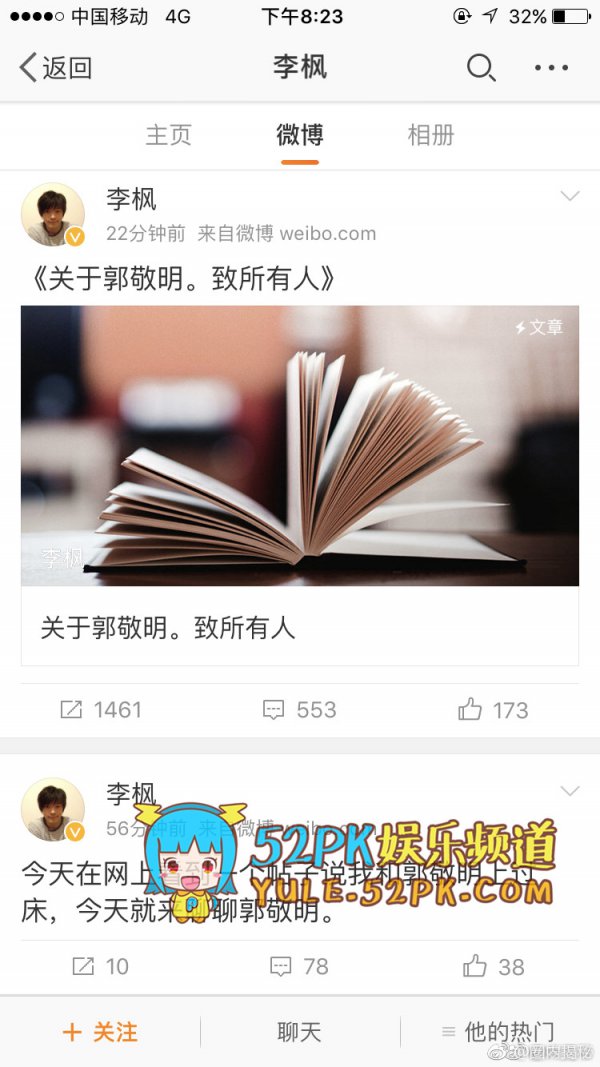Expand the dropdown arrow on the 56分钟前 post
The image size is (600, 1067).
pos(570,791)
